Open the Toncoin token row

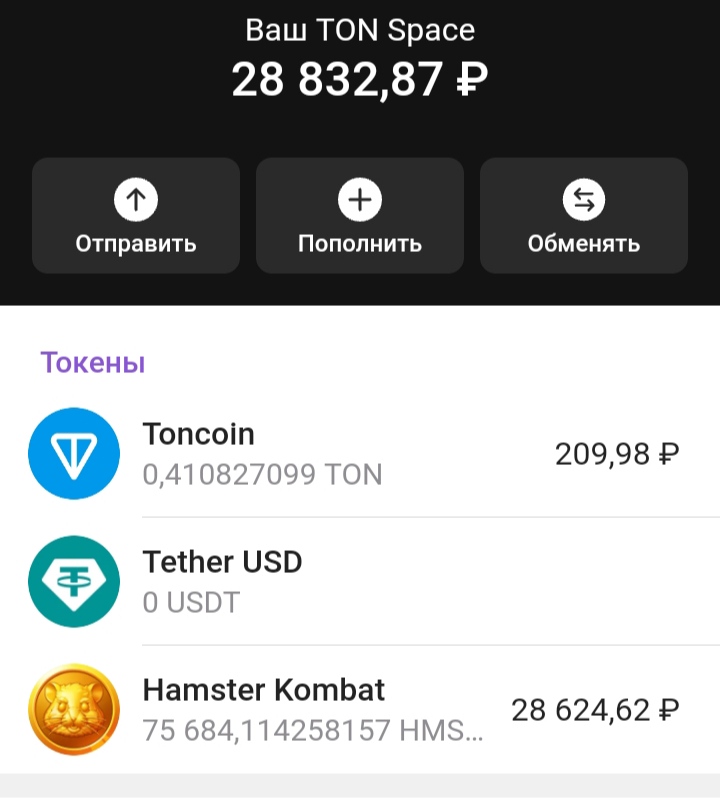pos(360,454)
